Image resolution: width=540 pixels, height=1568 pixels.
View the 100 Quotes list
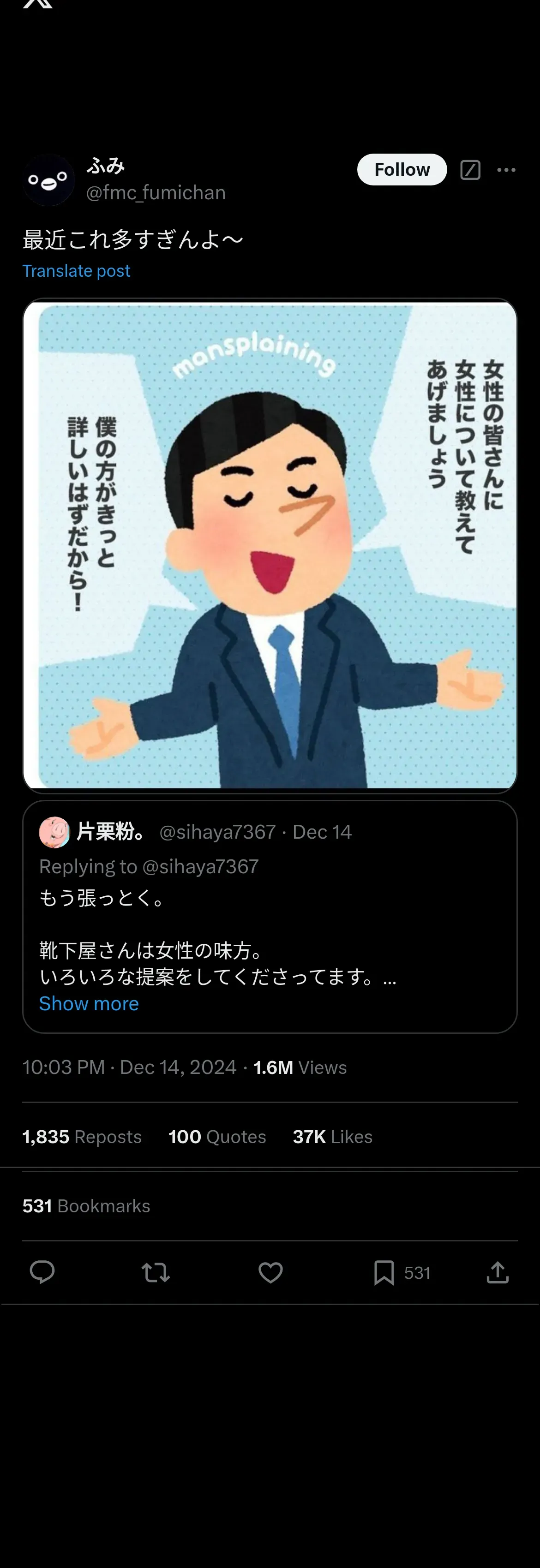pos(217,1136)
